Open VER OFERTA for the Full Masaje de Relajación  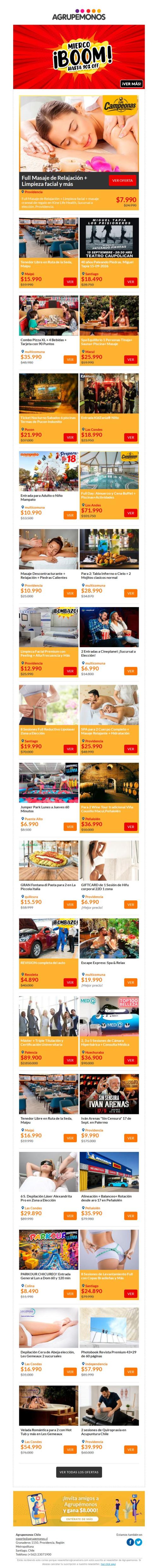coord(122,180)
